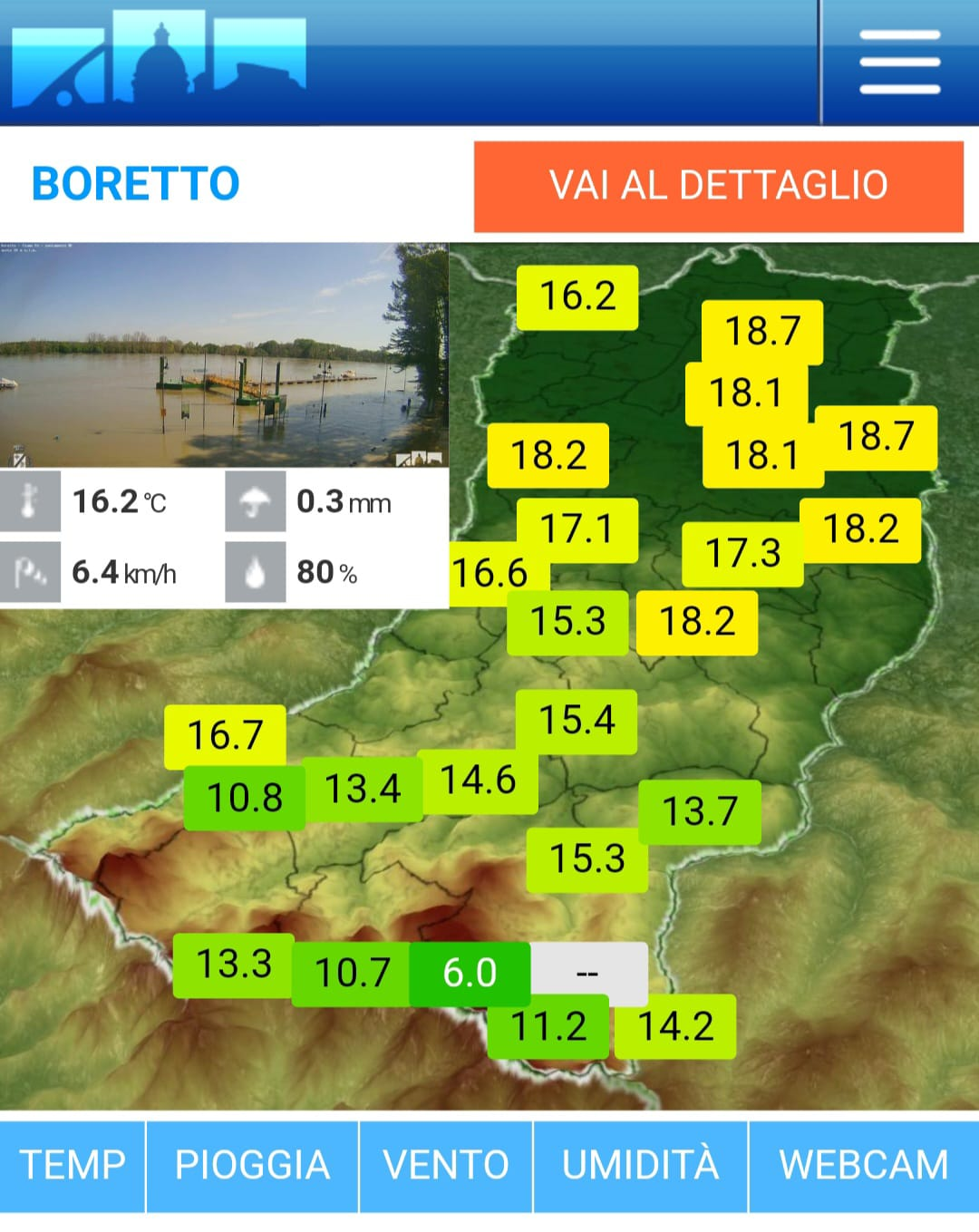
Task: Select the 13.3 map marker
Action: (x=233, y=964)
